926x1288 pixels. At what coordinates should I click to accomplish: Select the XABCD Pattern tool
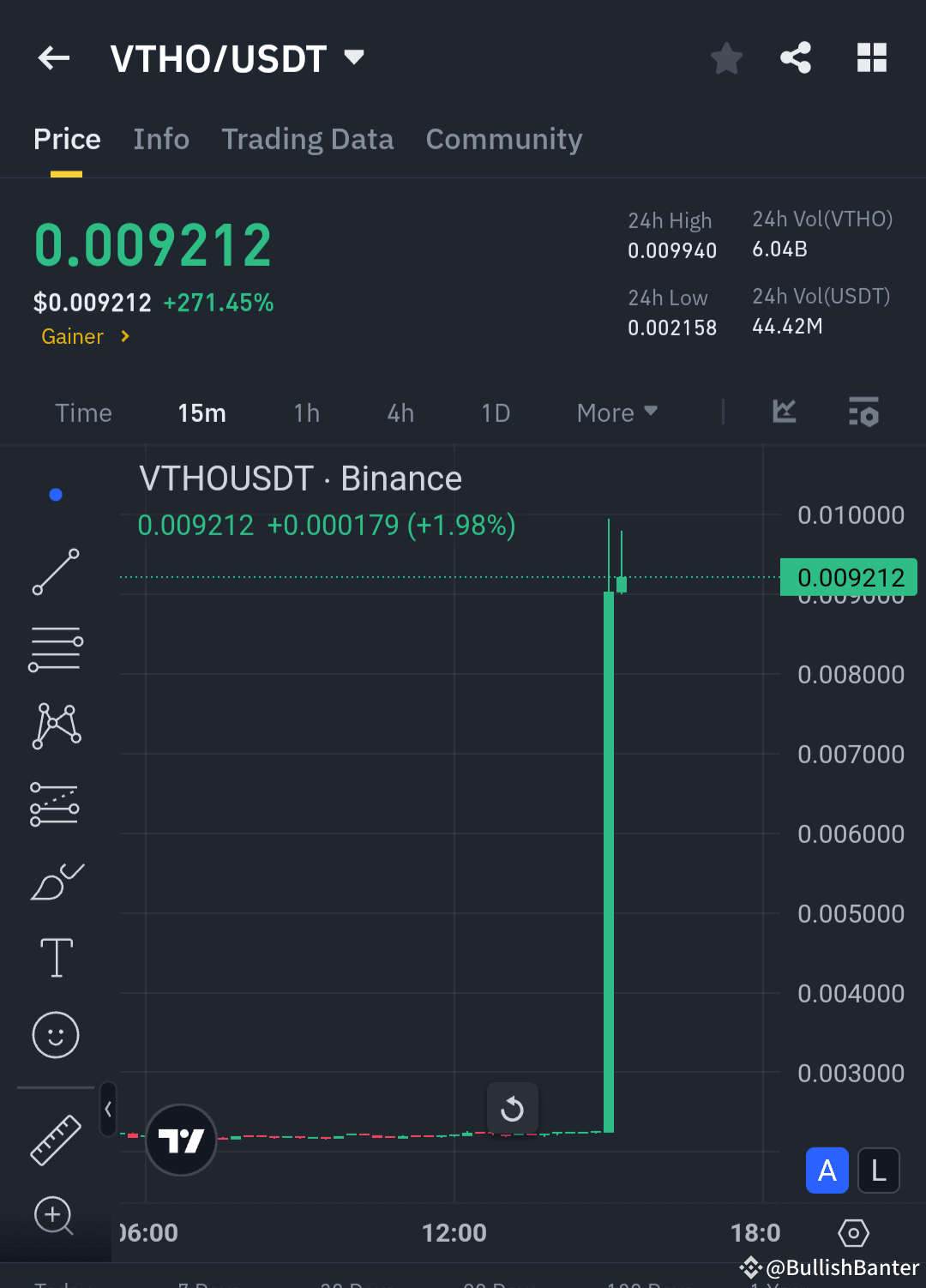tap(55, 726)
